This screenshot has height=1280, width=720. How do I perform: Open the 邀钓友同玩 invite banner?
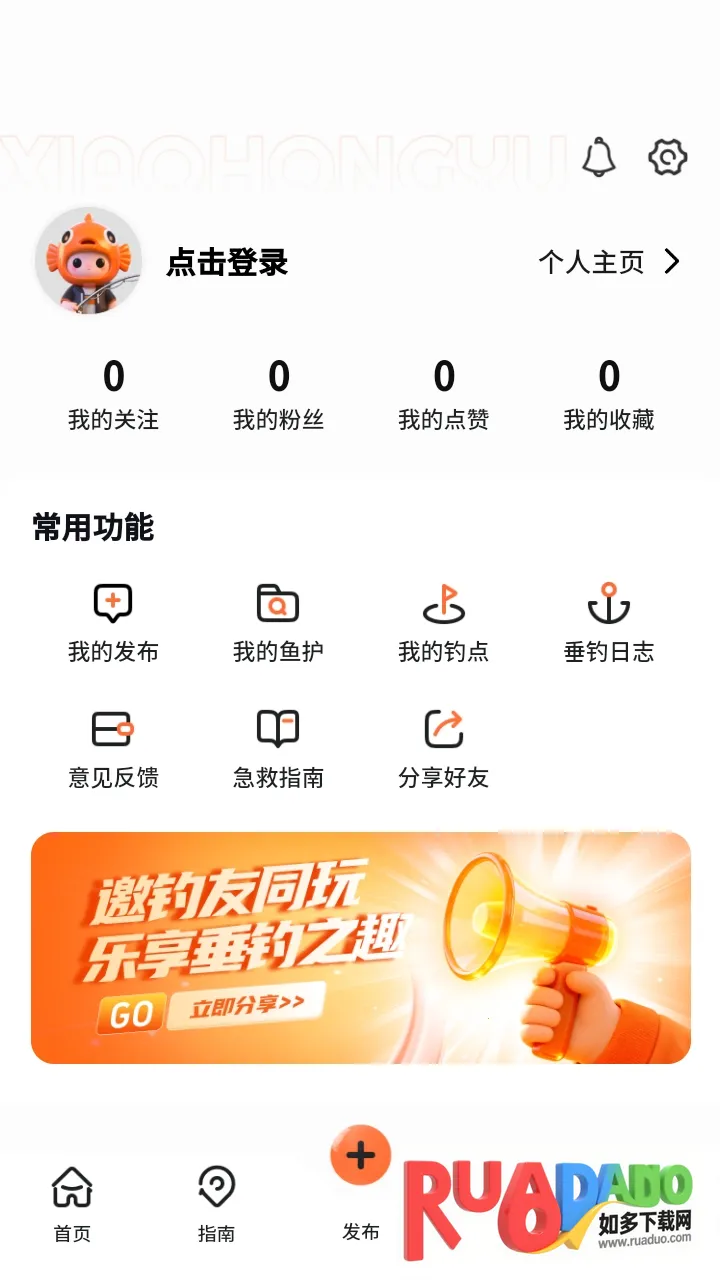pyautogui.click(x=361, y=947)
